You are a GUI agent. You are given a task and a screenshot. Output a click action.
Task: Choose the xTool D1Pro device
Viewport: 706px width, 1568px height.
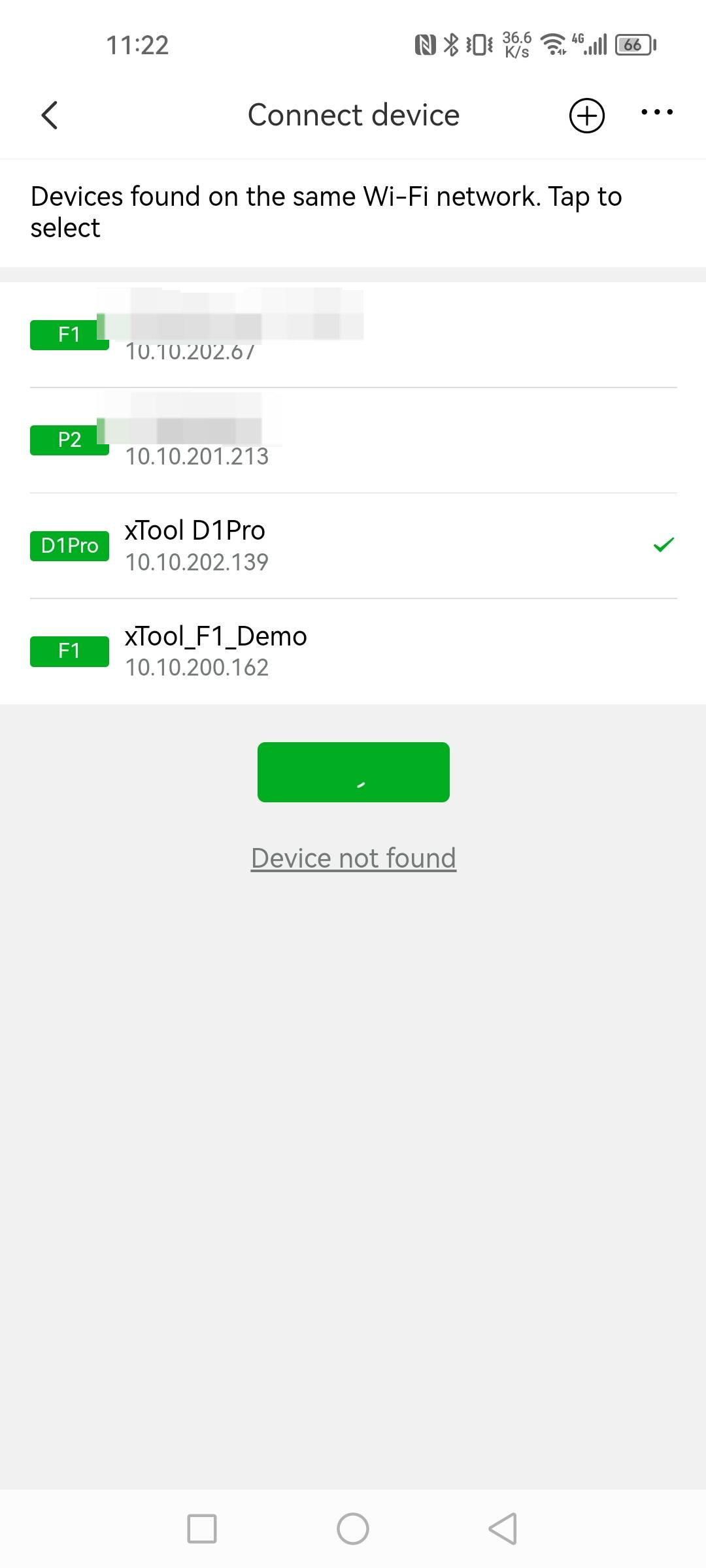tap(353, 546)
